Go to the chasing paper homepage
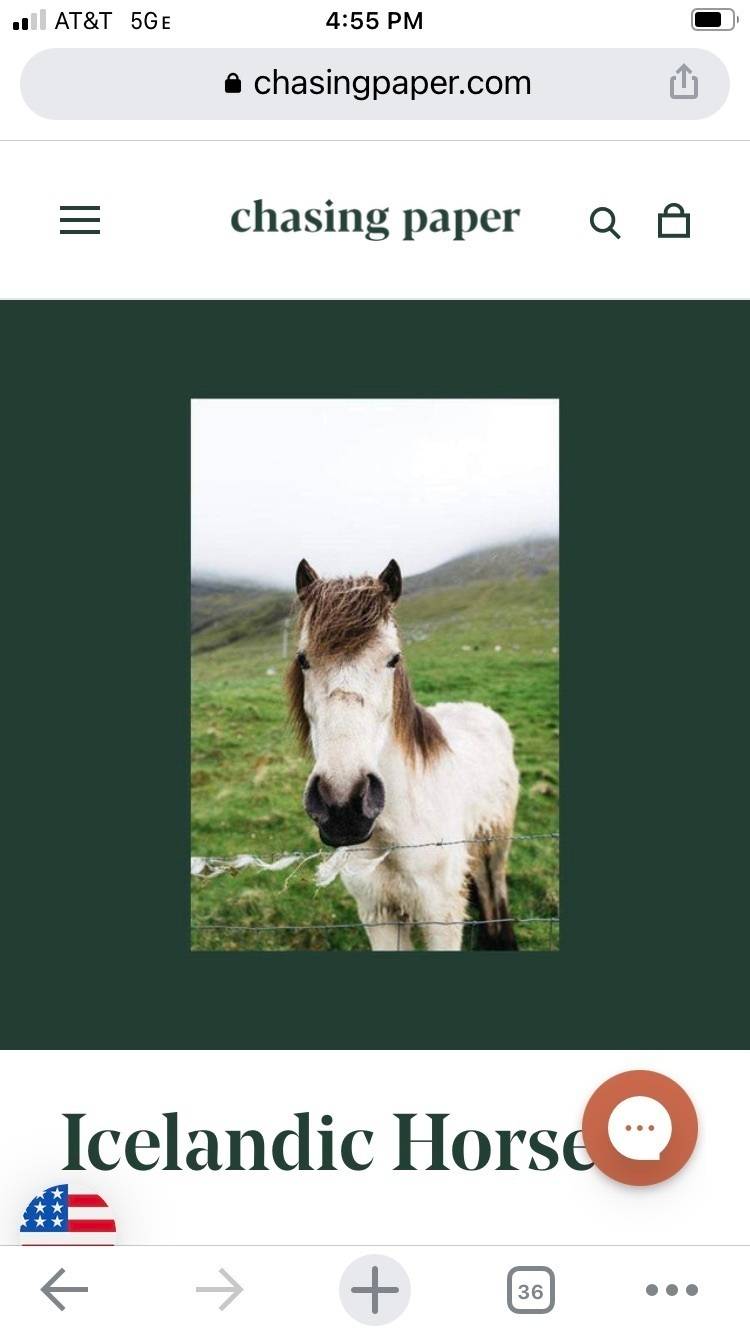Viewport: 750px width, 1334px height. (375, 219)
